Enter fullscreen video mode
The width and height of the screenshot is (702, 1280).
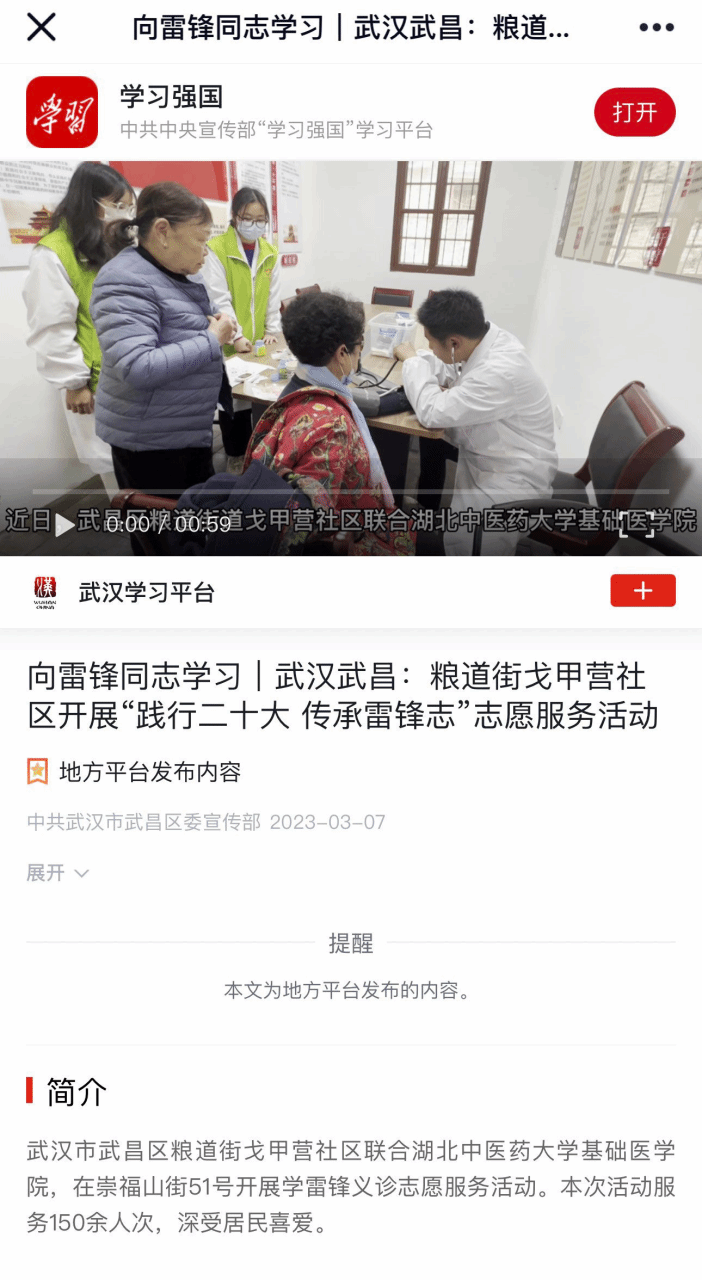tap(636, 523)
